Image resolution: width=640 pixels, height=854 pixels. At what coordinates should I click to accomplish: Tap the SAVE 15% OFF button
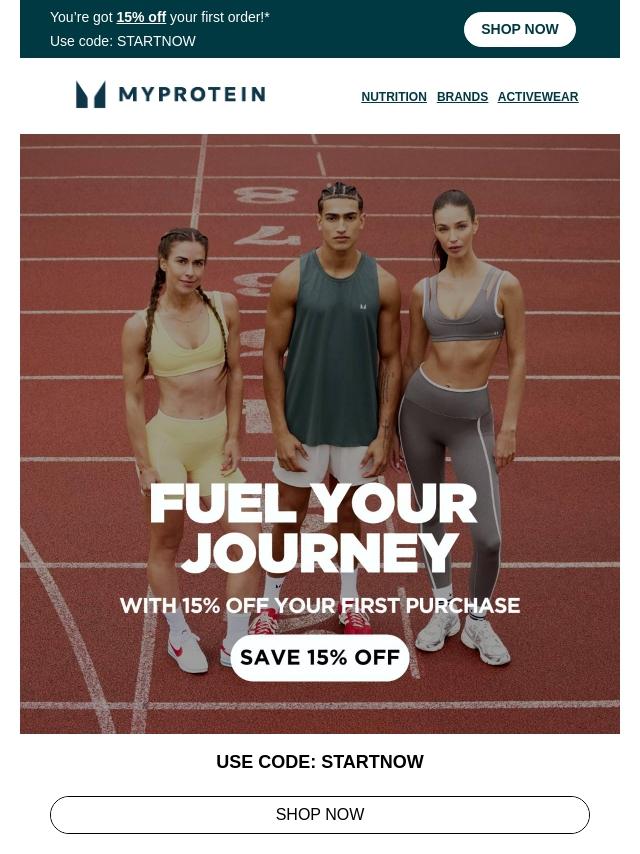[320, 657]
